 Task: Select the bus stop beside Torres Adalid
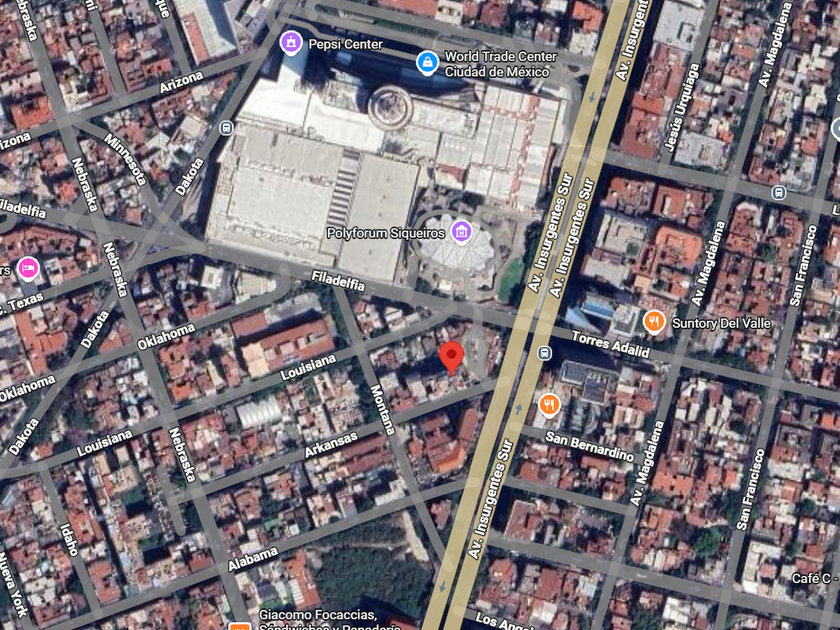pos(544,353)
